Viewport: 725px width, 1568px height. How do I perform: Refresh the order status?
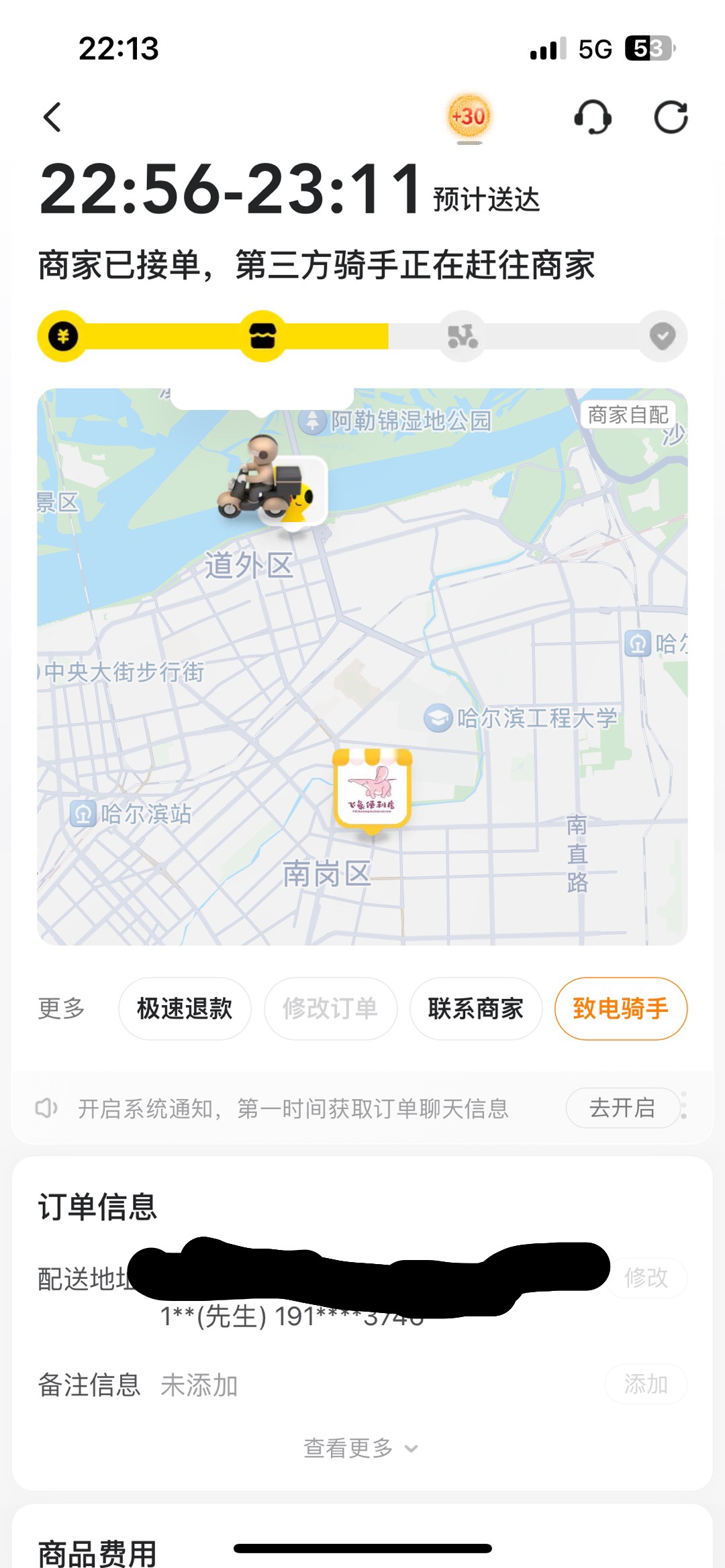pyautogui.click(x=671, y=117)
